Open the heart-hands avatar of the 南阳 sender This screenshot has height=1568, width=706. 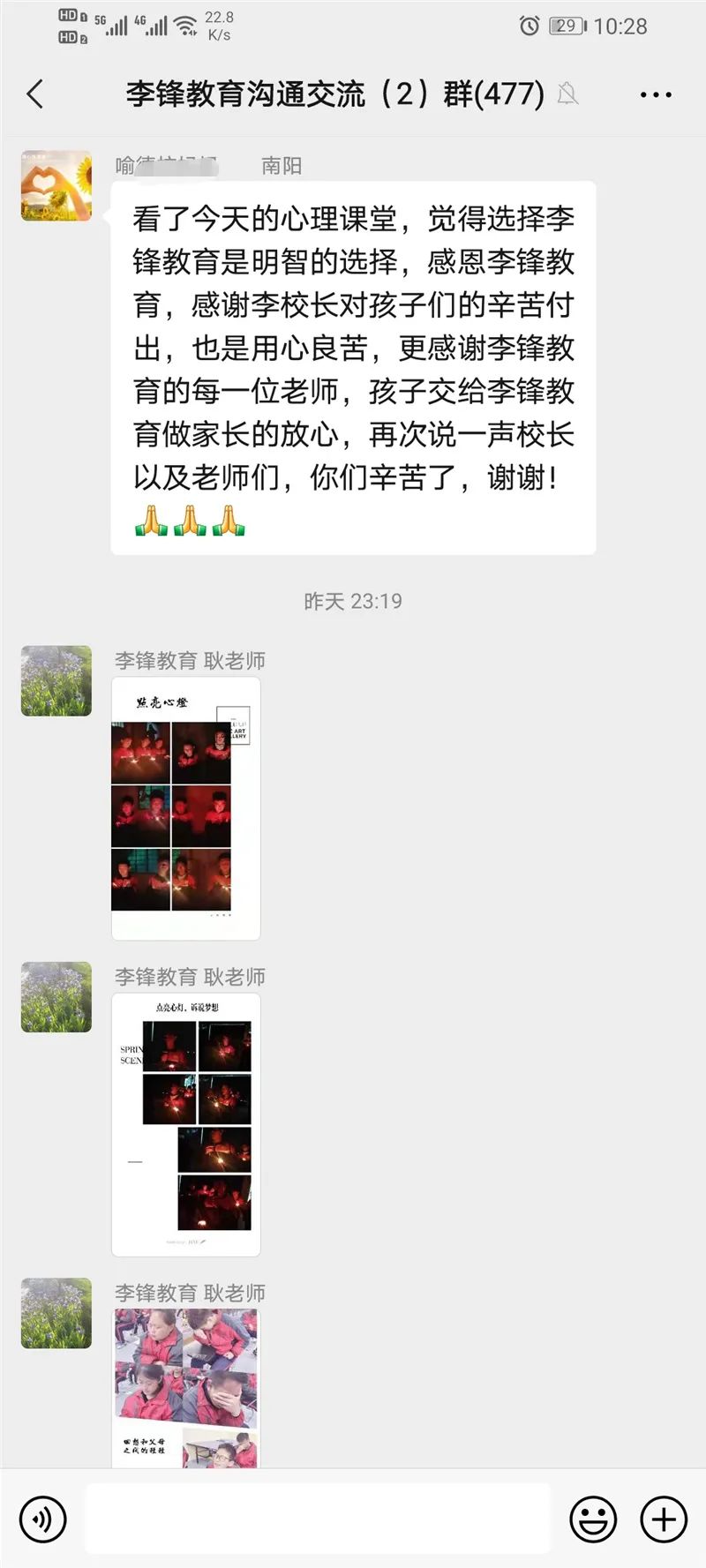[56, 185]
